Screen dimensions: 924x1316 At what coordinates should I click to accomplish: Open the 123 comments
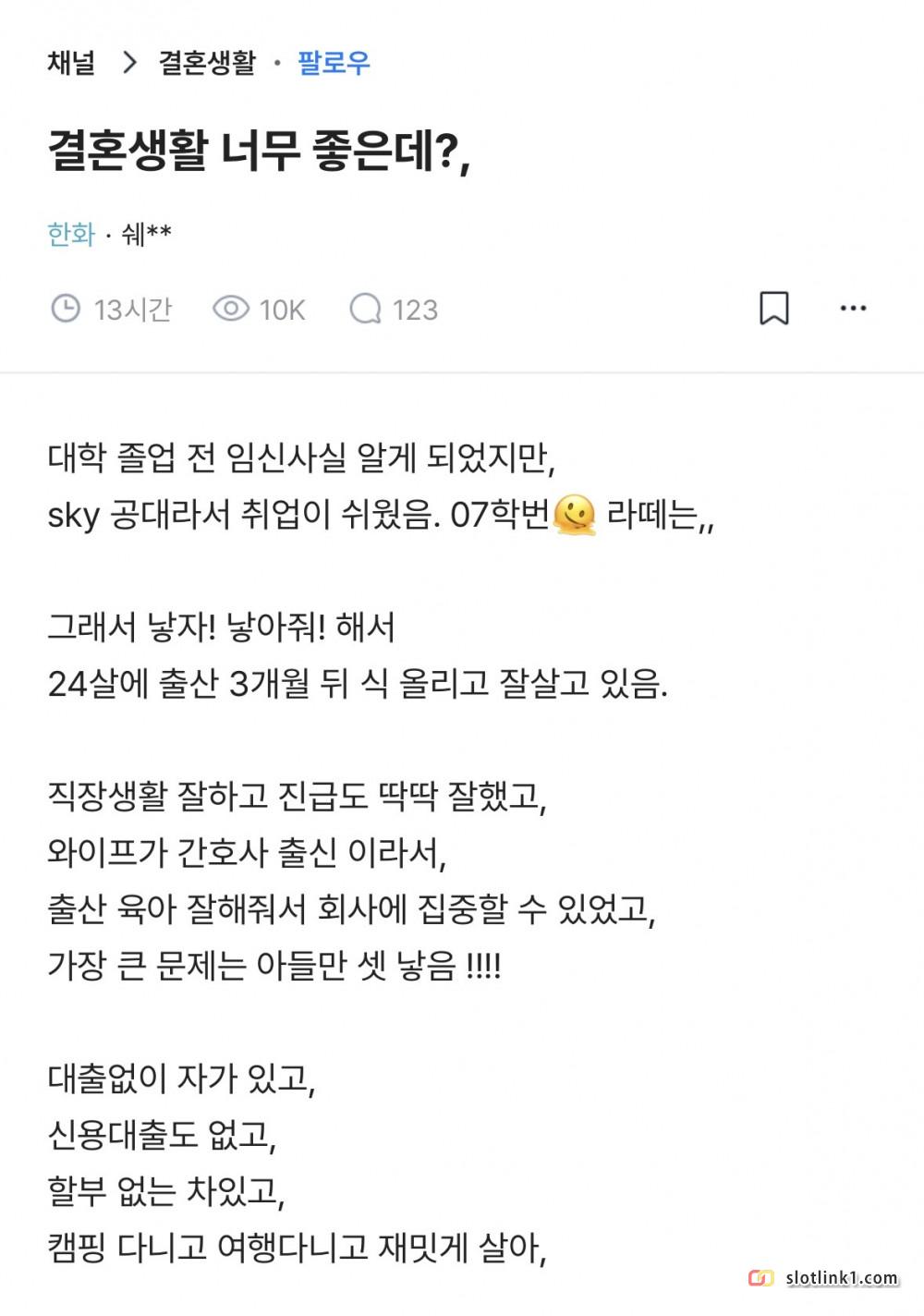pyautogui.click(x=394, y=309)
